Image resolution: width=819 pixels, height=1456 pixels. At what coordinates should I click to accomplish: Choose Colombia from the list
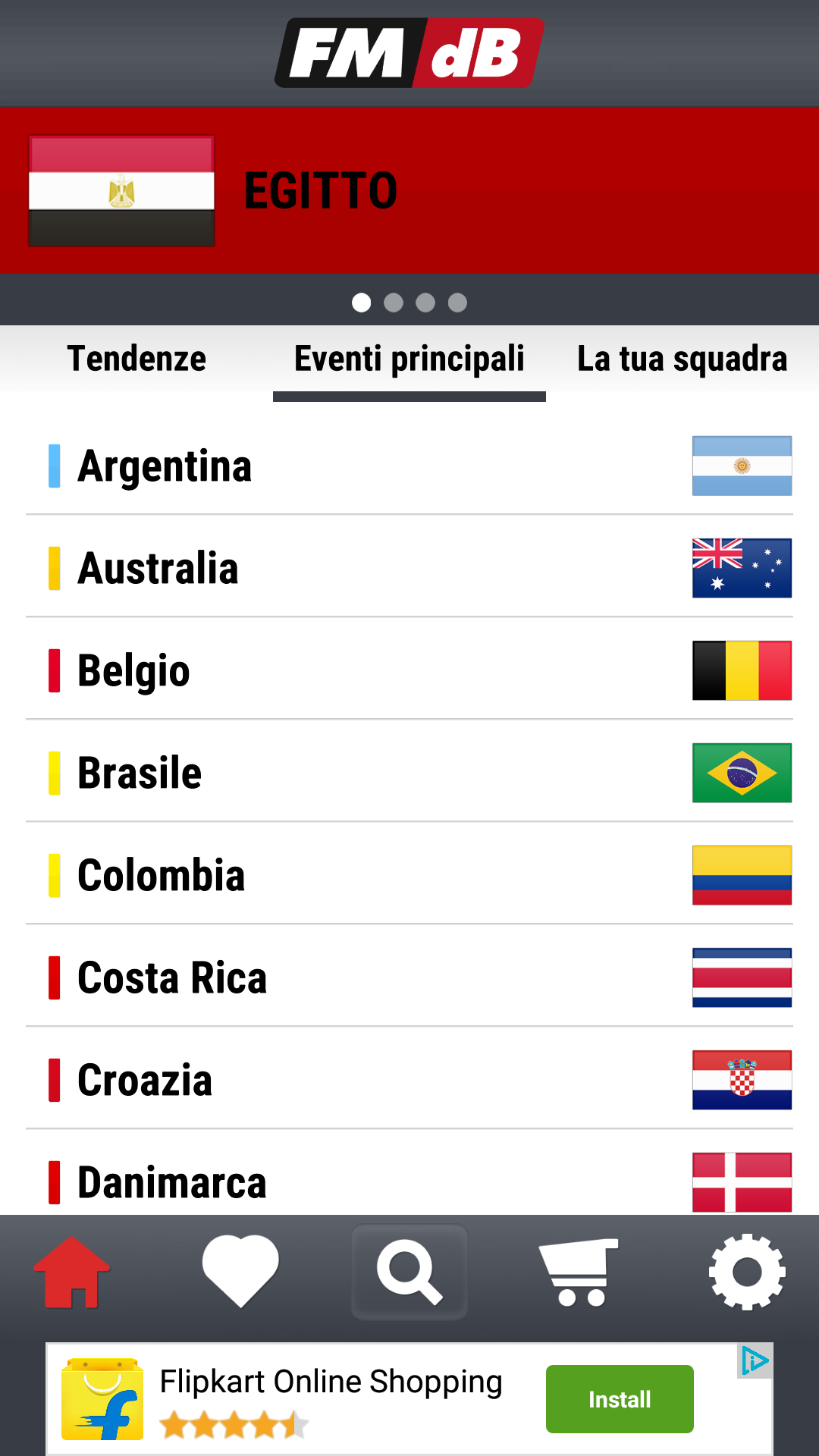pos(409,875)
